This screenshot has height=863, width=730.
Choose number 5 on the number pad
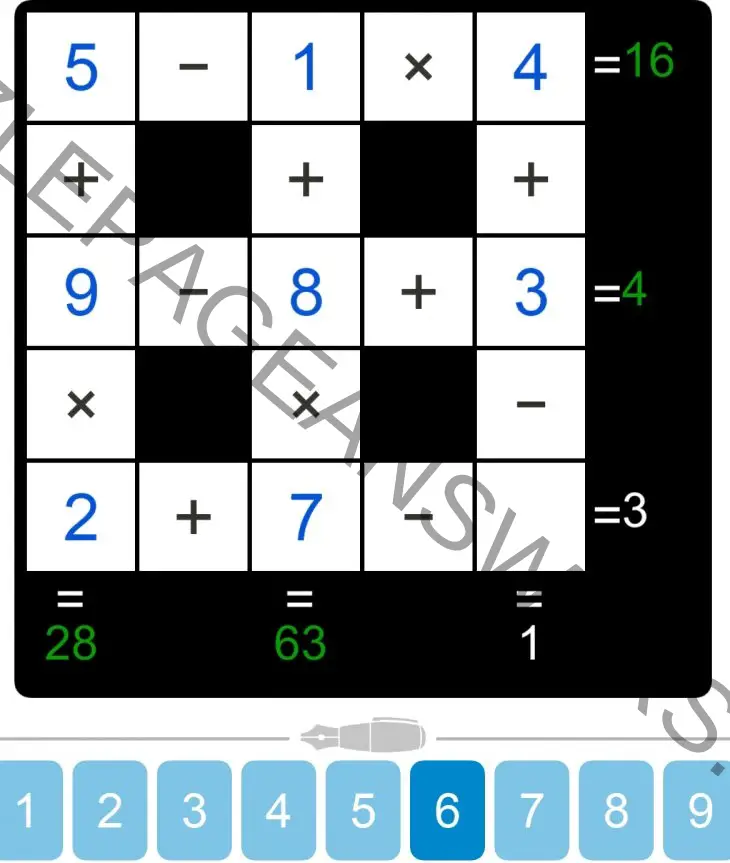click(x=363, y=810)
